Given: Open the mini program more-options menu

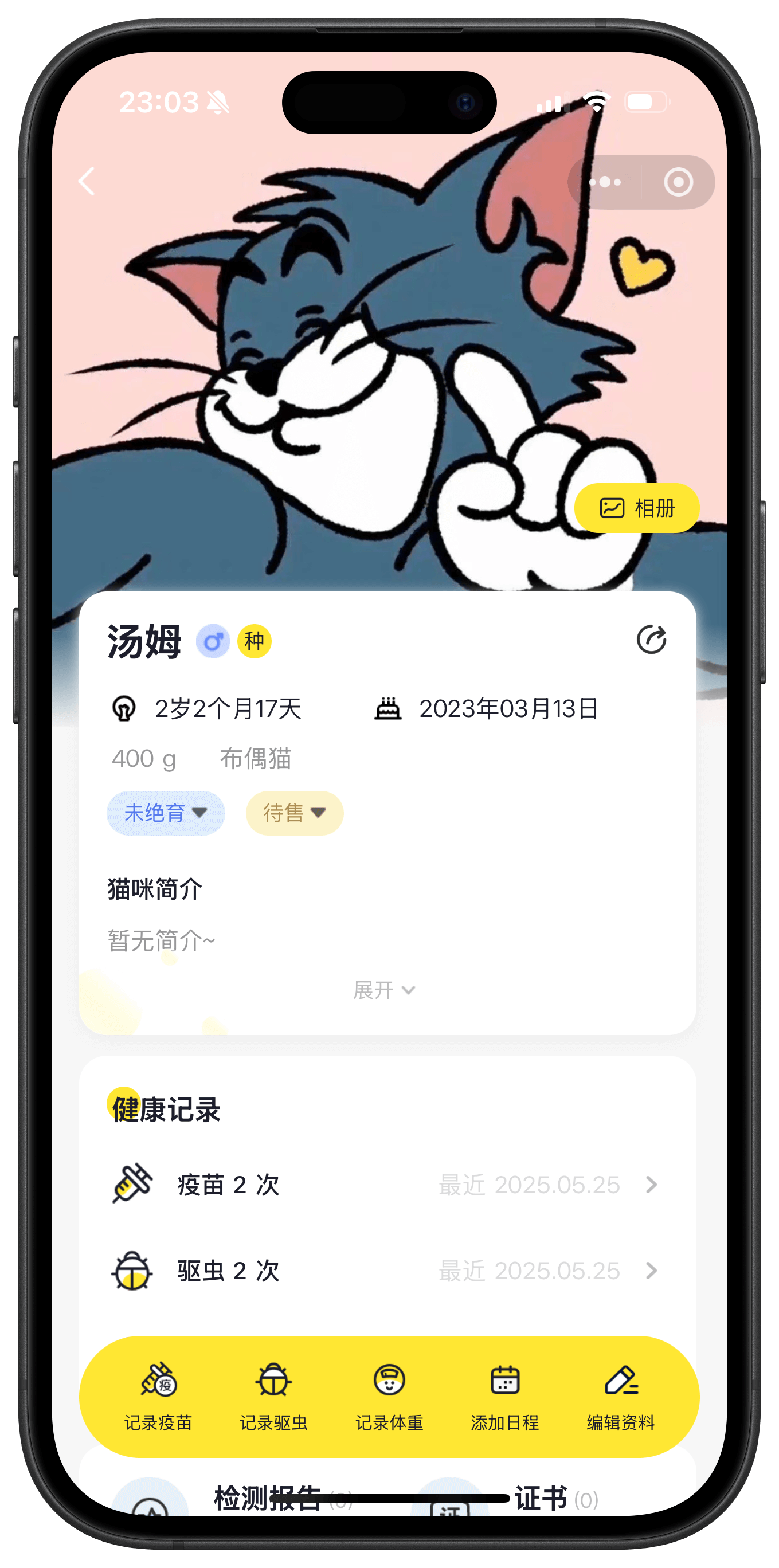Looking at the screenshot, I should tap(605, 182).
